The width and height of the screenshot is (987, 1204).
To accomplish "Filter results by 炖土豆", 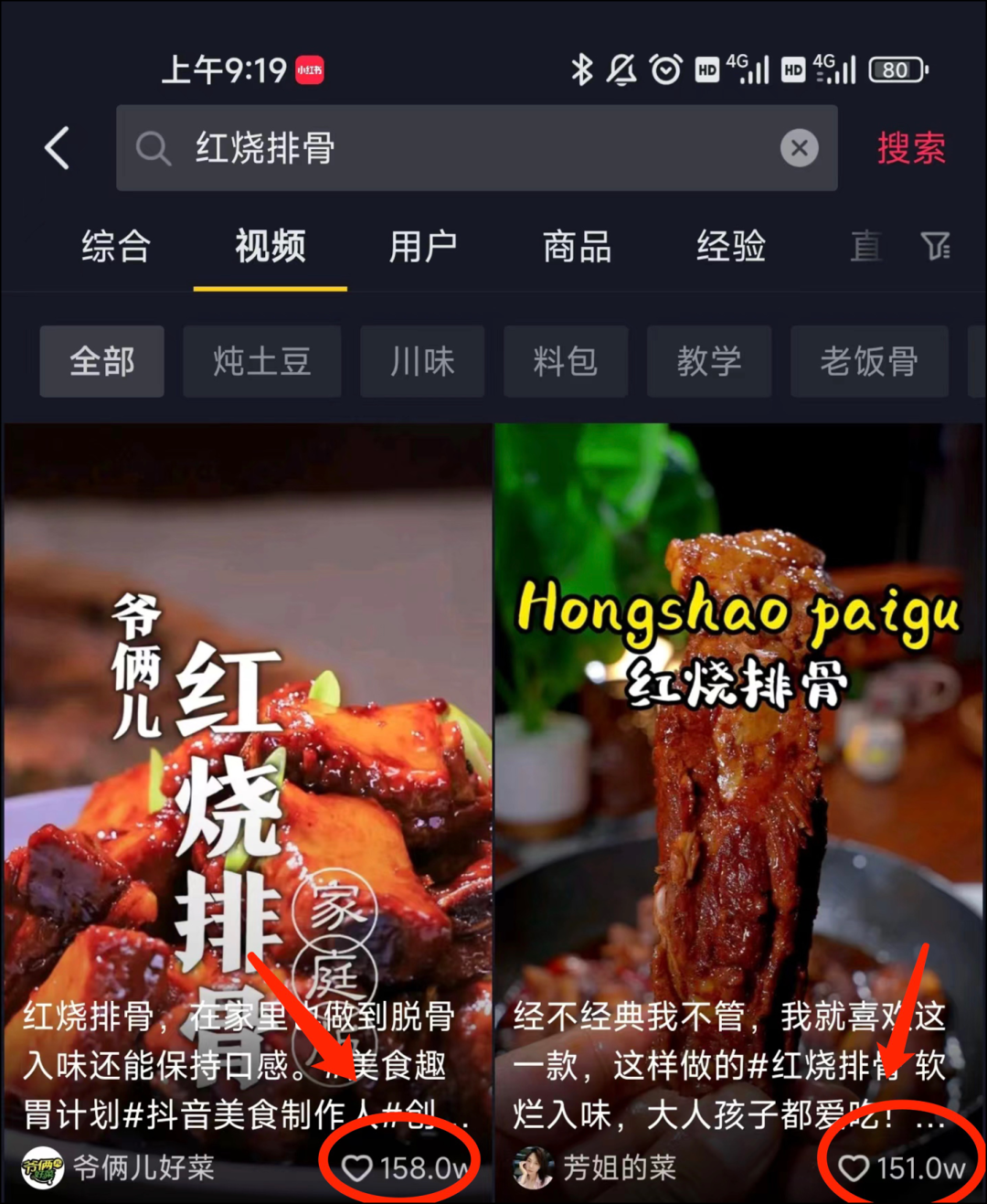I will pyautogui.click(x=261, y=362).
